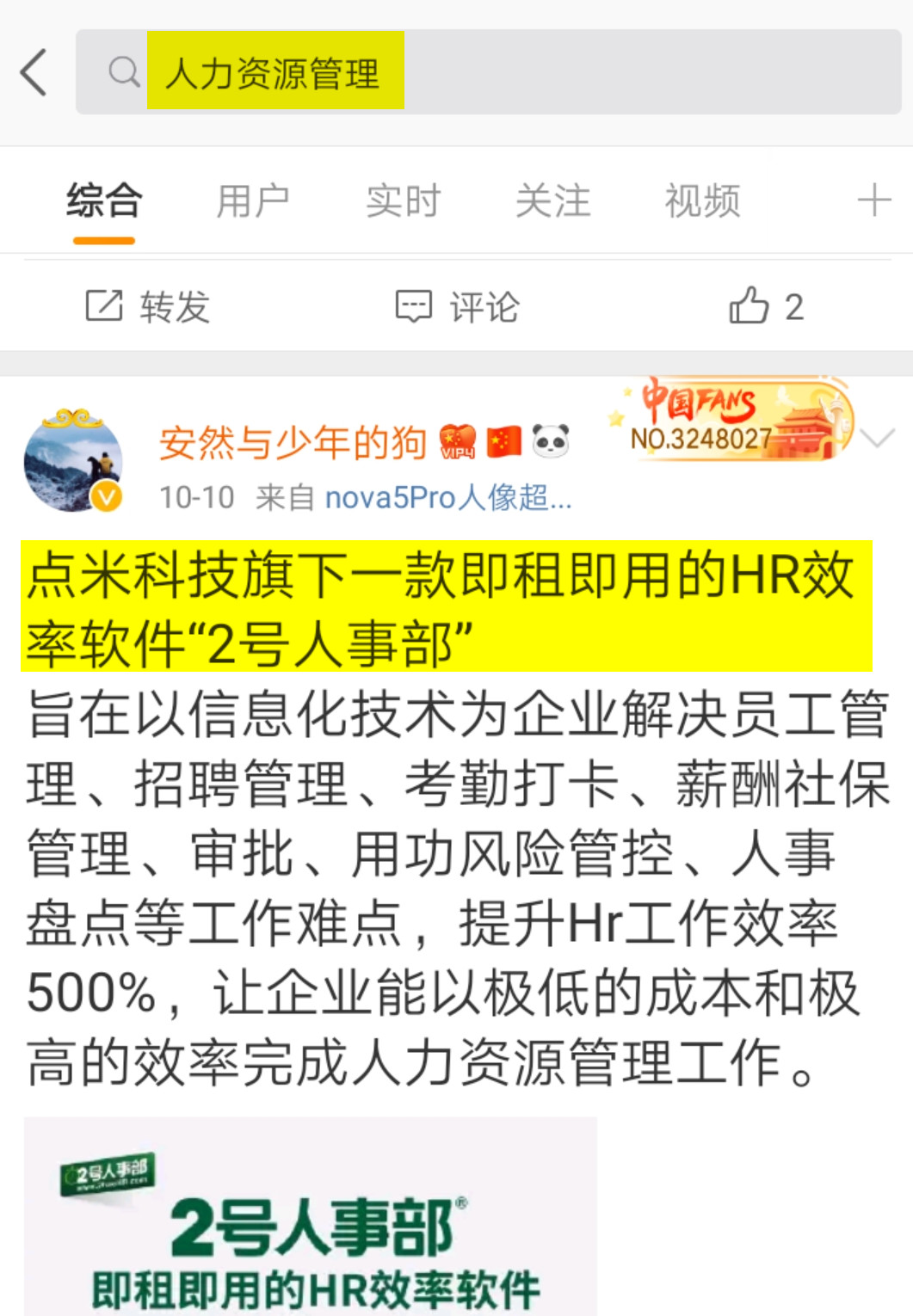Tap the nova5Pro人像超... source link
Viewport: 913px width, 1316px height.
[x=447, y=497]
